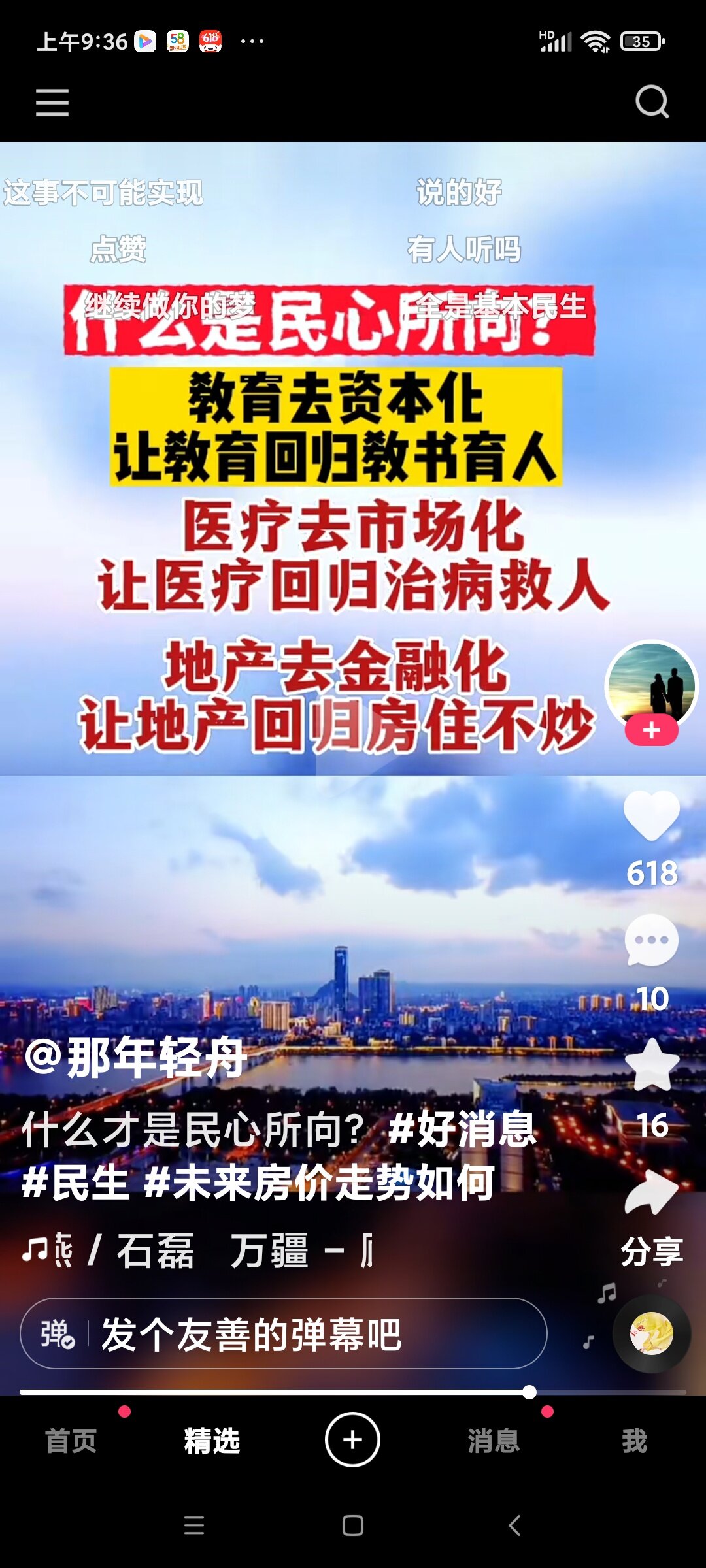Switch to the 消息 tab
Image resolution: width=706 pixels, height=1568 pixels.
point(494,1441)
